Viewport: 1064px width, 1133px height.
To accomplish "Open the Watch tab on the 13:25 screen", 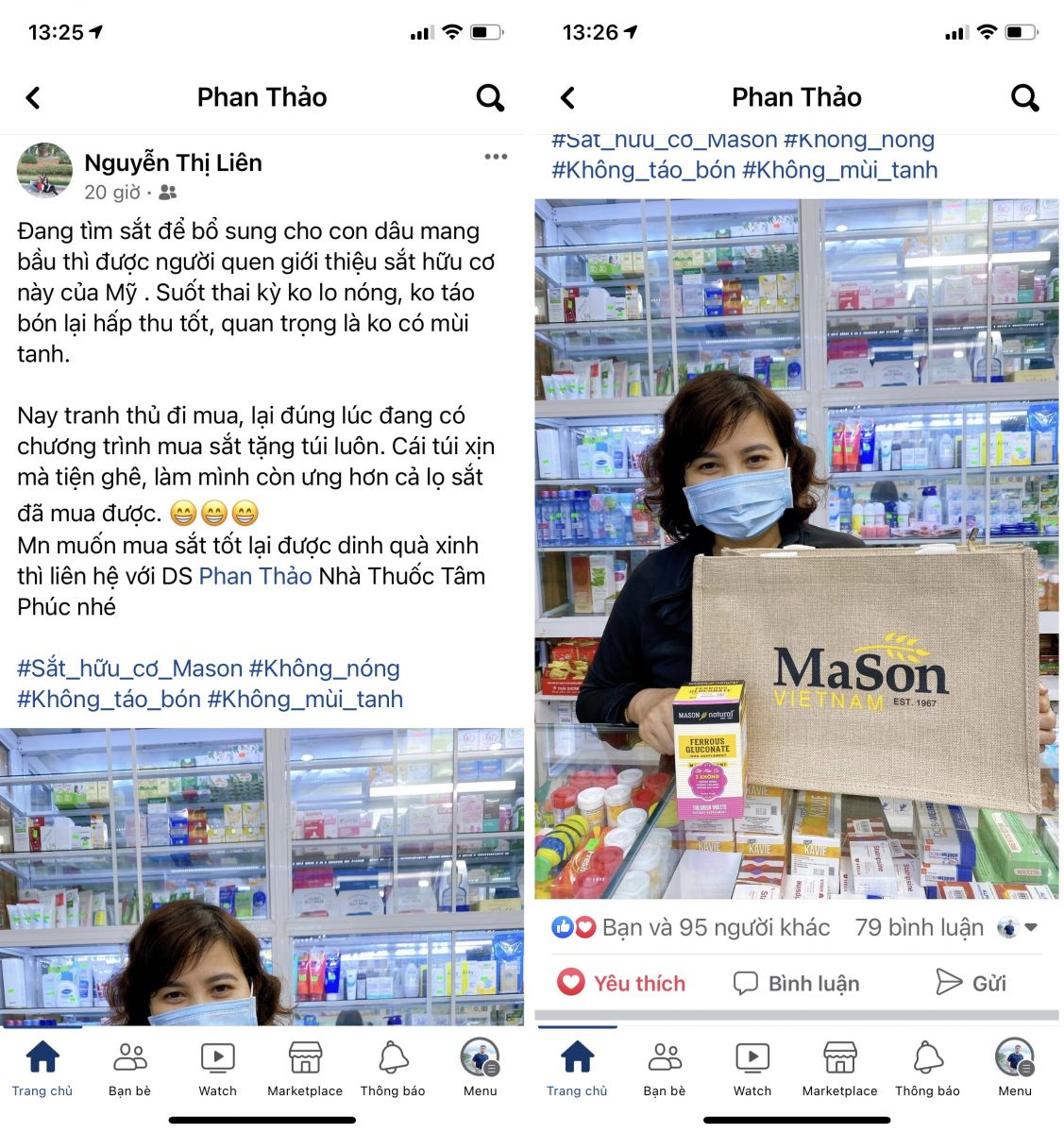I will [x=218, y=1069].
